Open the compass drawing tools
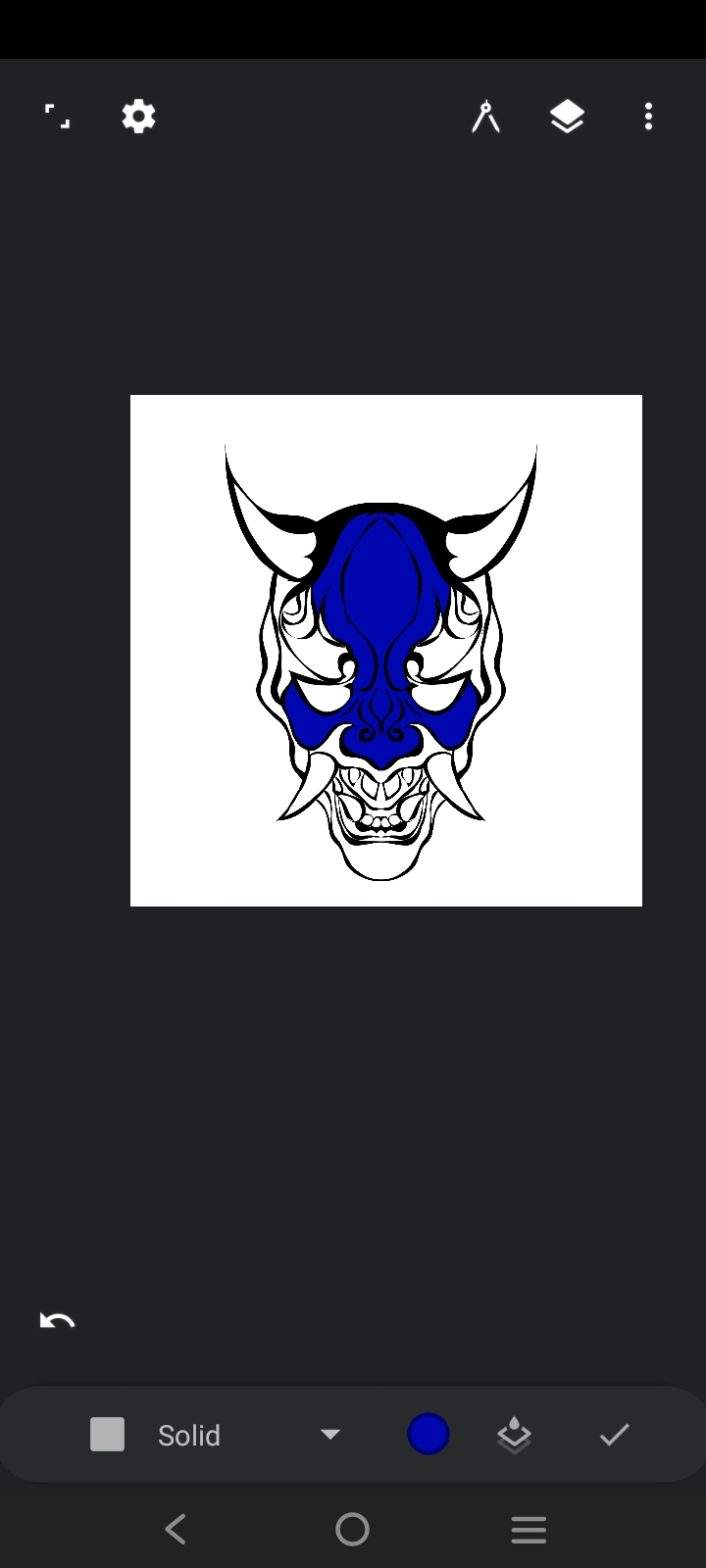 coord(485,117)
